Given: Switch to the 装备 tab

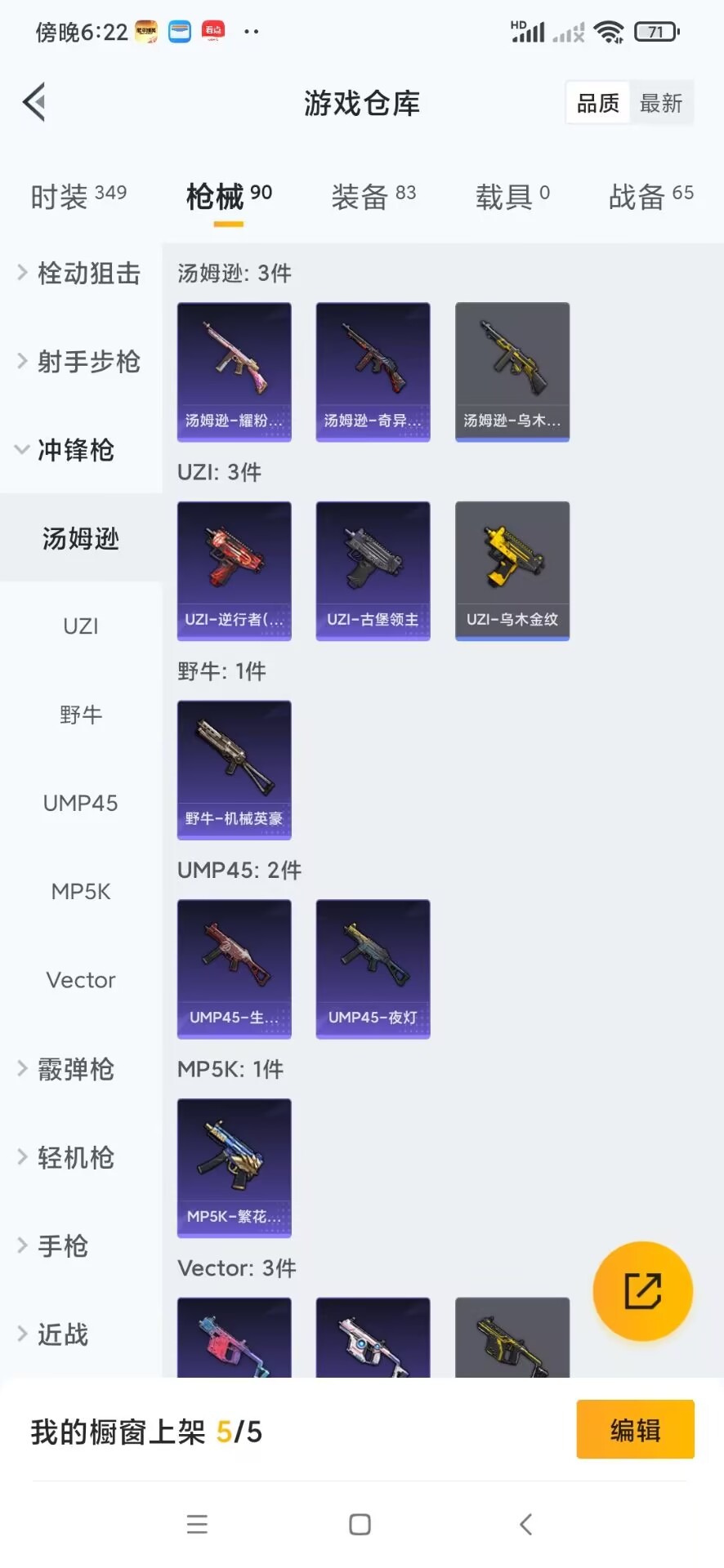Looking at the screenshot, I should tap(373, 196).
